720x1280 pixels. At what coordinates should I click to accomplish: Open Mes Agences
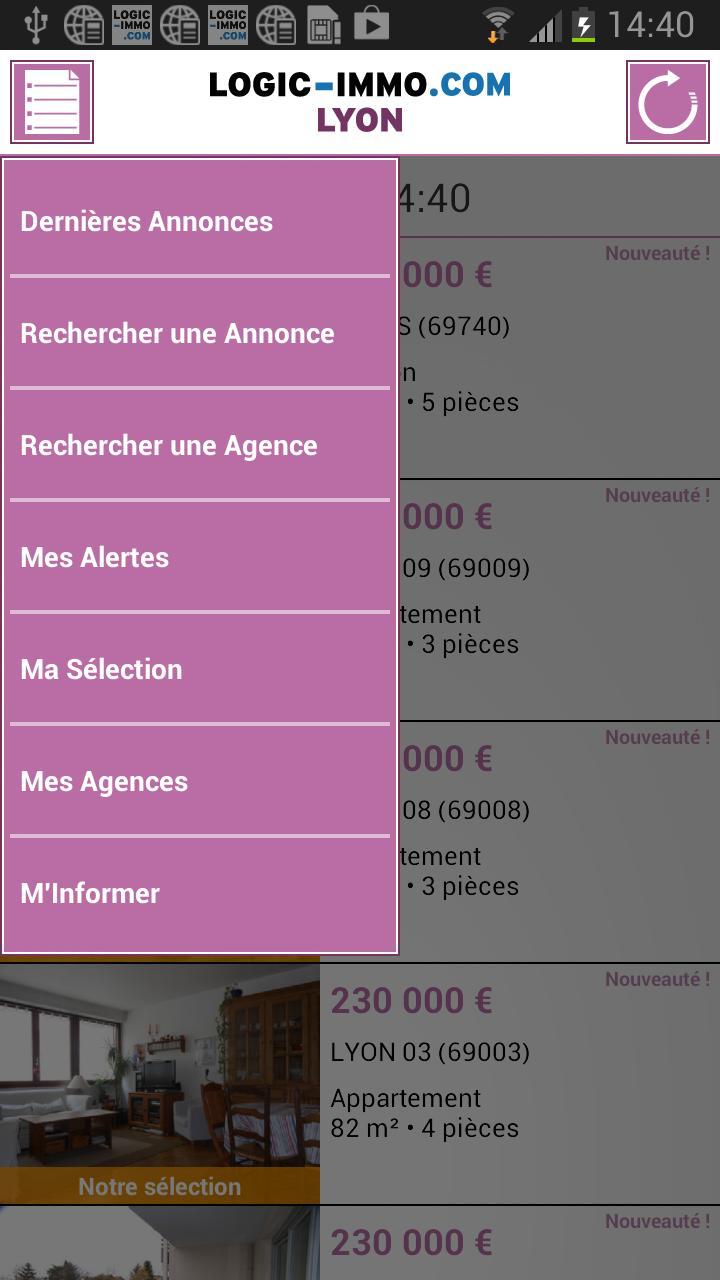(x=200, y=781)
